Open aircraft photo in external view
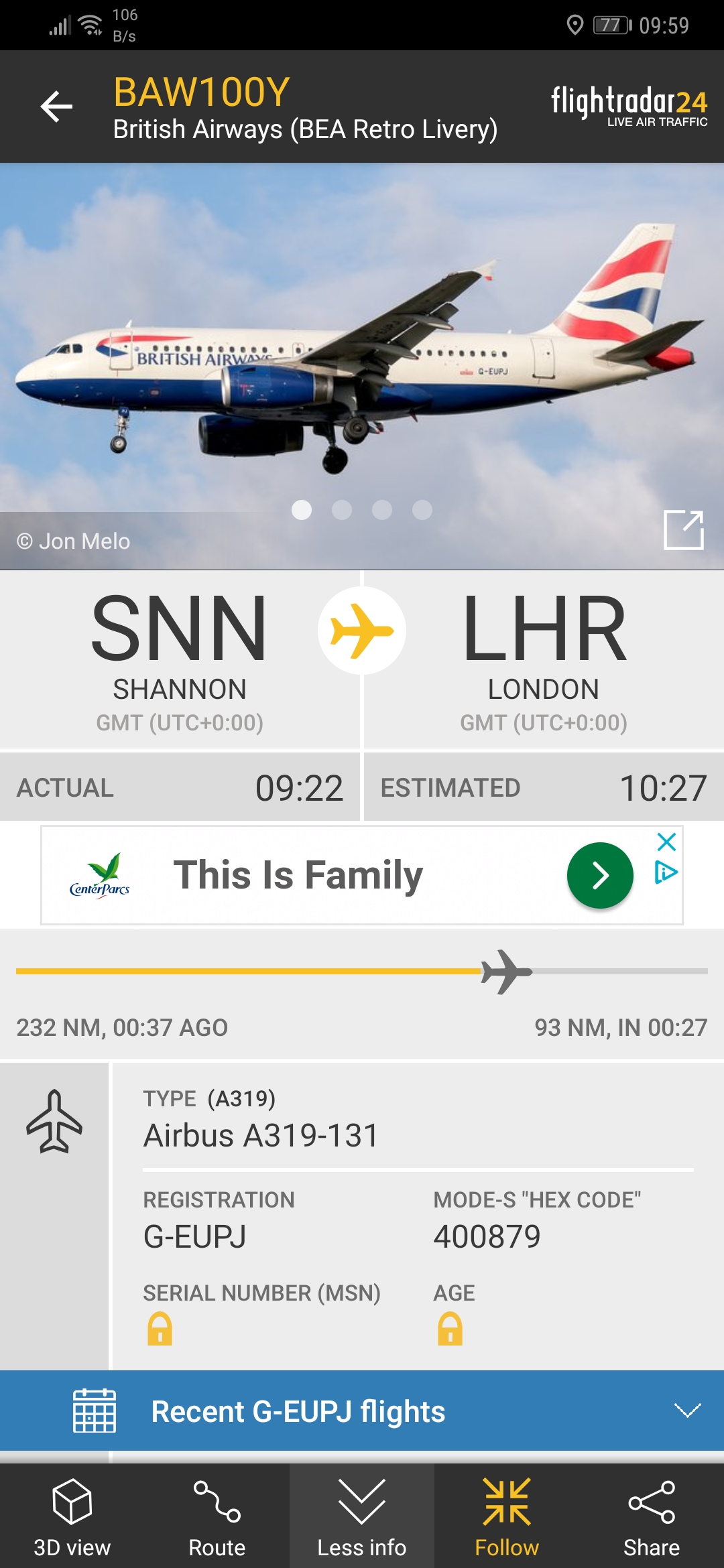This screenshot has height=1568, width=724. pos(683,530)
